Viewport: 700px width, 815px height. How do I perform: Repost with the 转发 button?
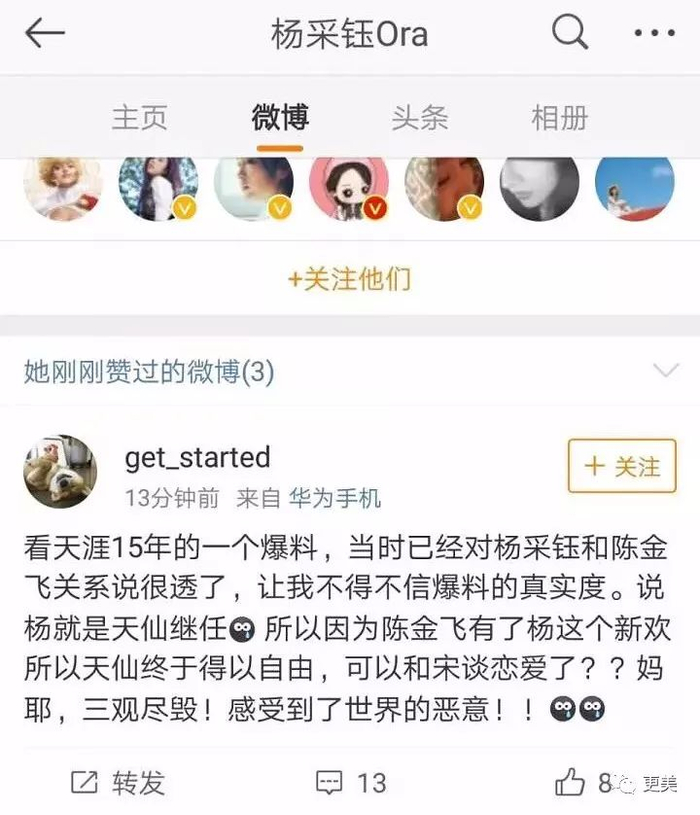118,783
